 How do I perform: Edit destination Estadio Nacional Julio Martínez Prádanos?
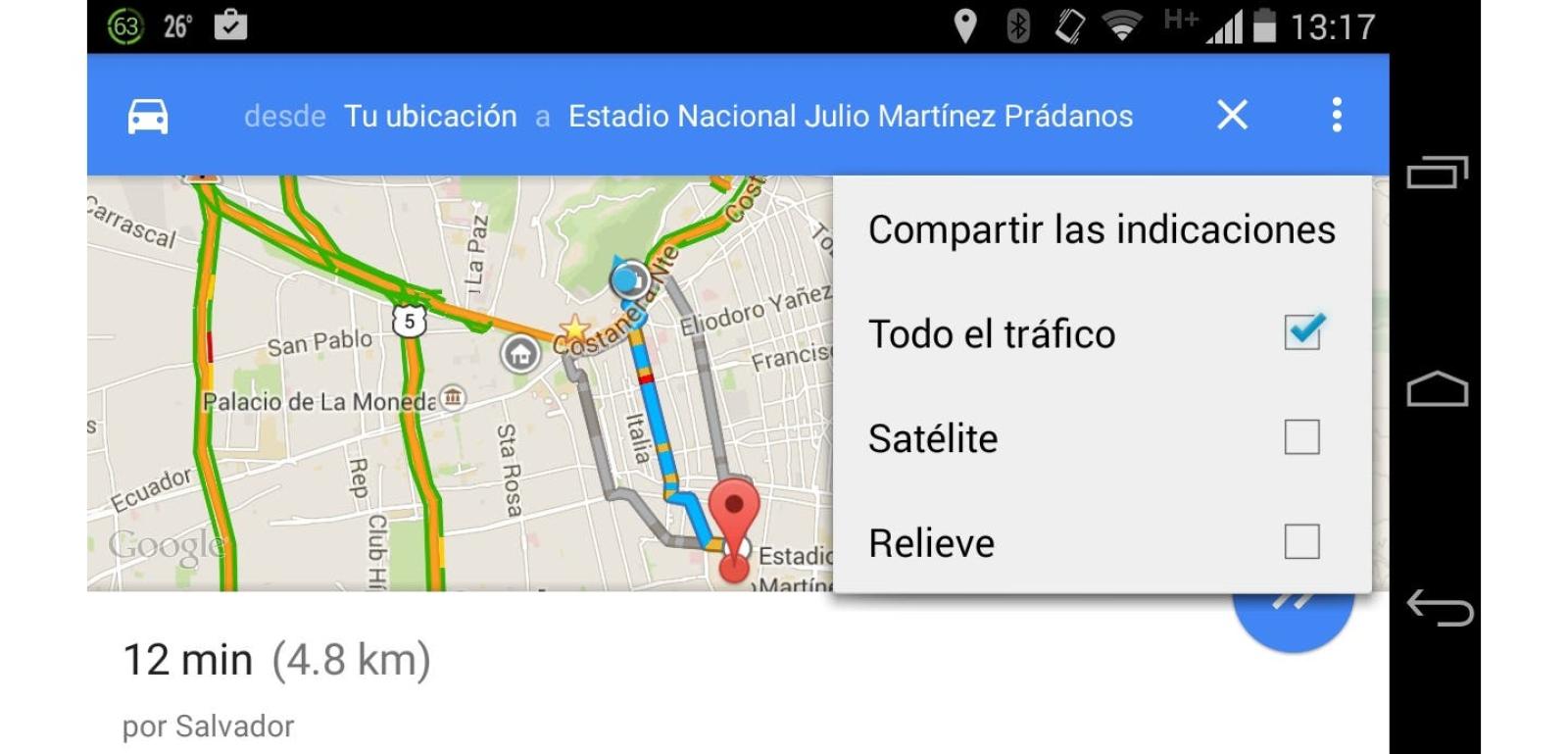click(x=850, y=117)
